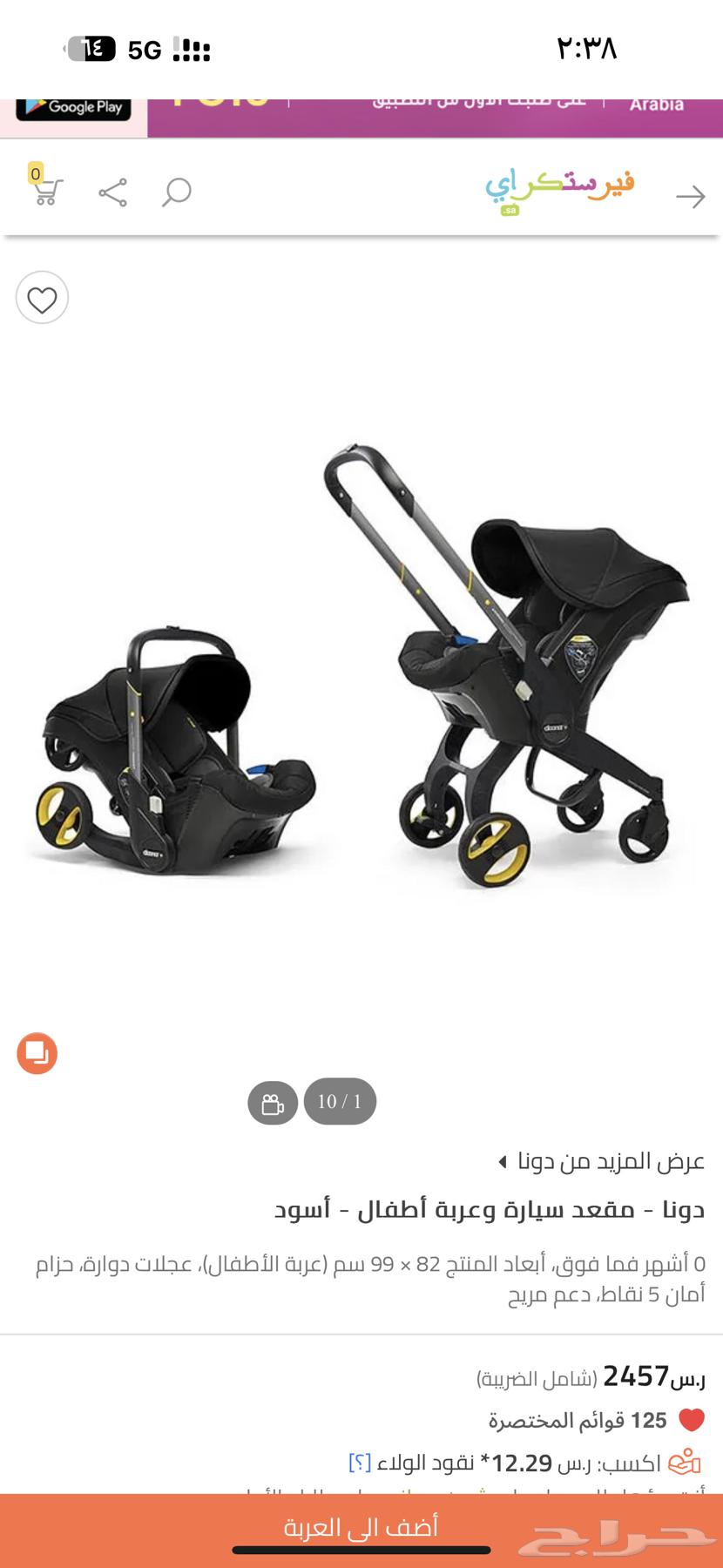The height and width of the screenshot is (1568, 723).
Task: Add product to wishlist heart
Action: pyautogui.click(x=42, y=299)
